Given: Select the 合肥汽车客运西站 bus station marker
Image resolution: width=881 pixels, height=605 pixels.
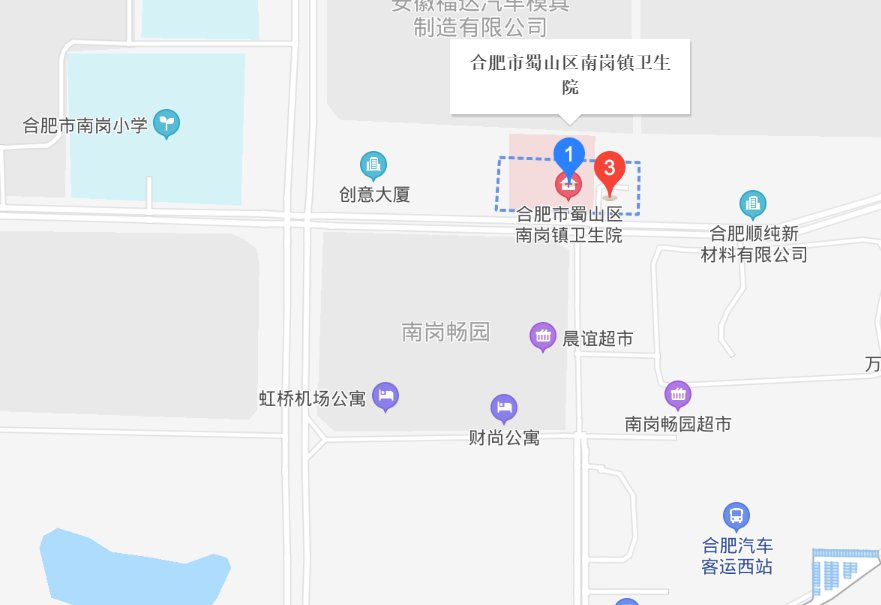Looking at the screenshot, I should click(x=737, y=516).
